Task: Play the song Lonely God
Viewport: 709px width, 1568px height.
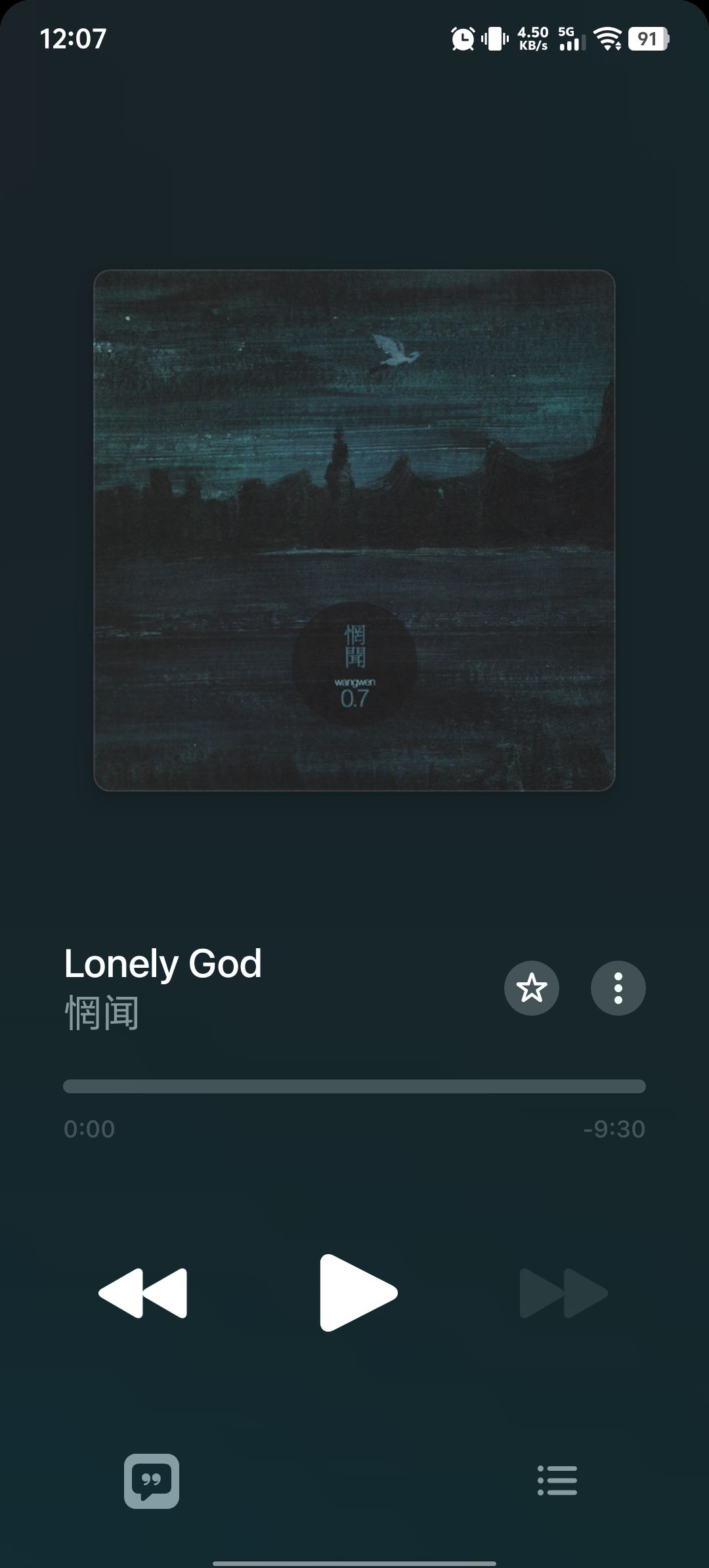Action: (358, 1293)
